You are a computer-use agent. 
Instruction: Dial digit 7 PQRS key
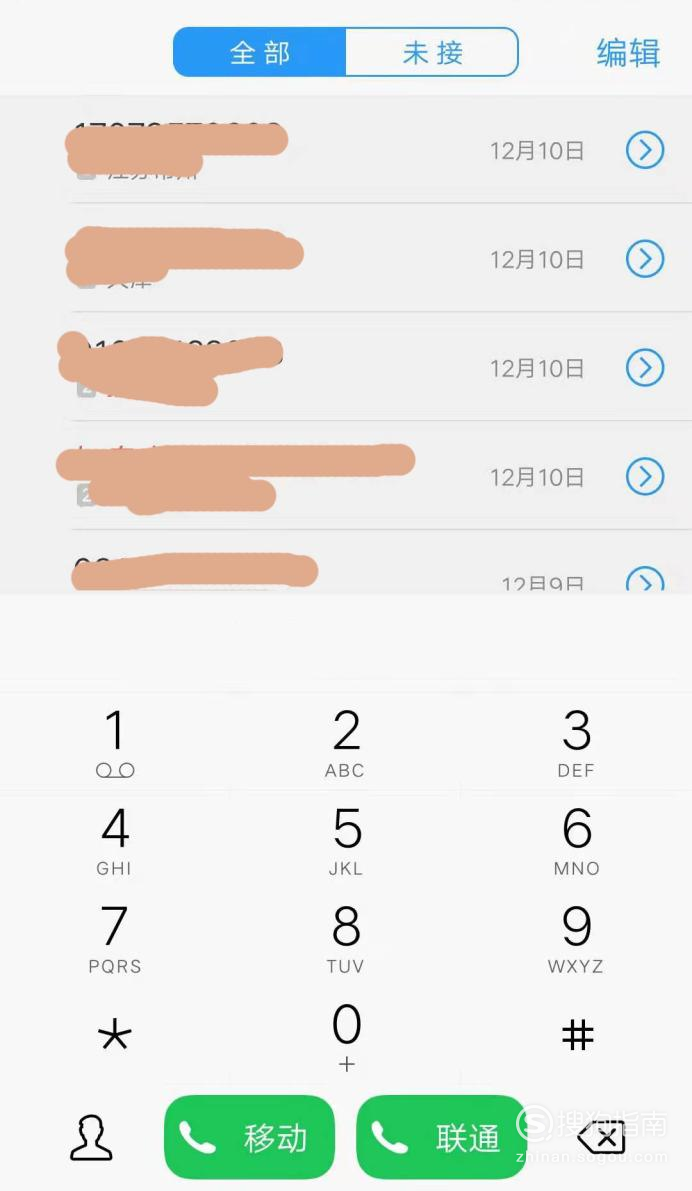(x=115, y=938)
